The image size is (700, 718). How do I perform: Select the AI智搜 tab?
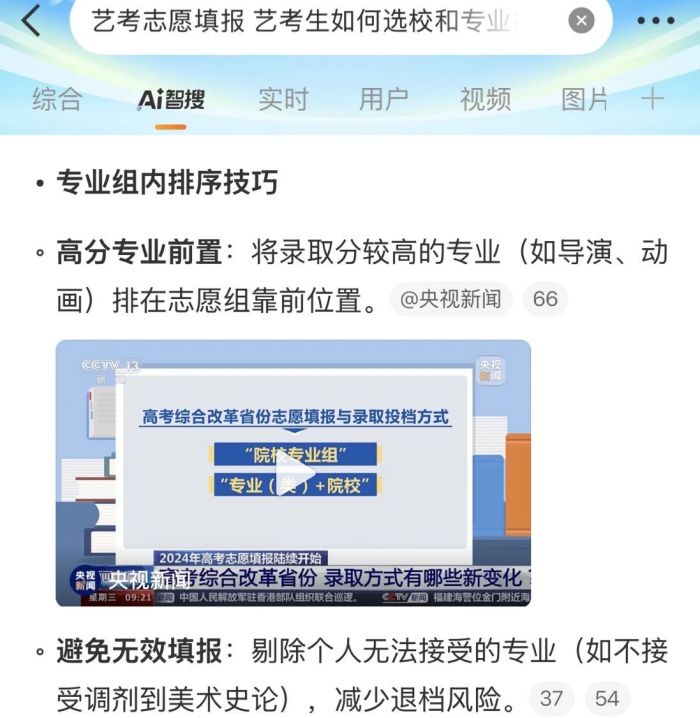pyautogui.click(x=171, y=99)
